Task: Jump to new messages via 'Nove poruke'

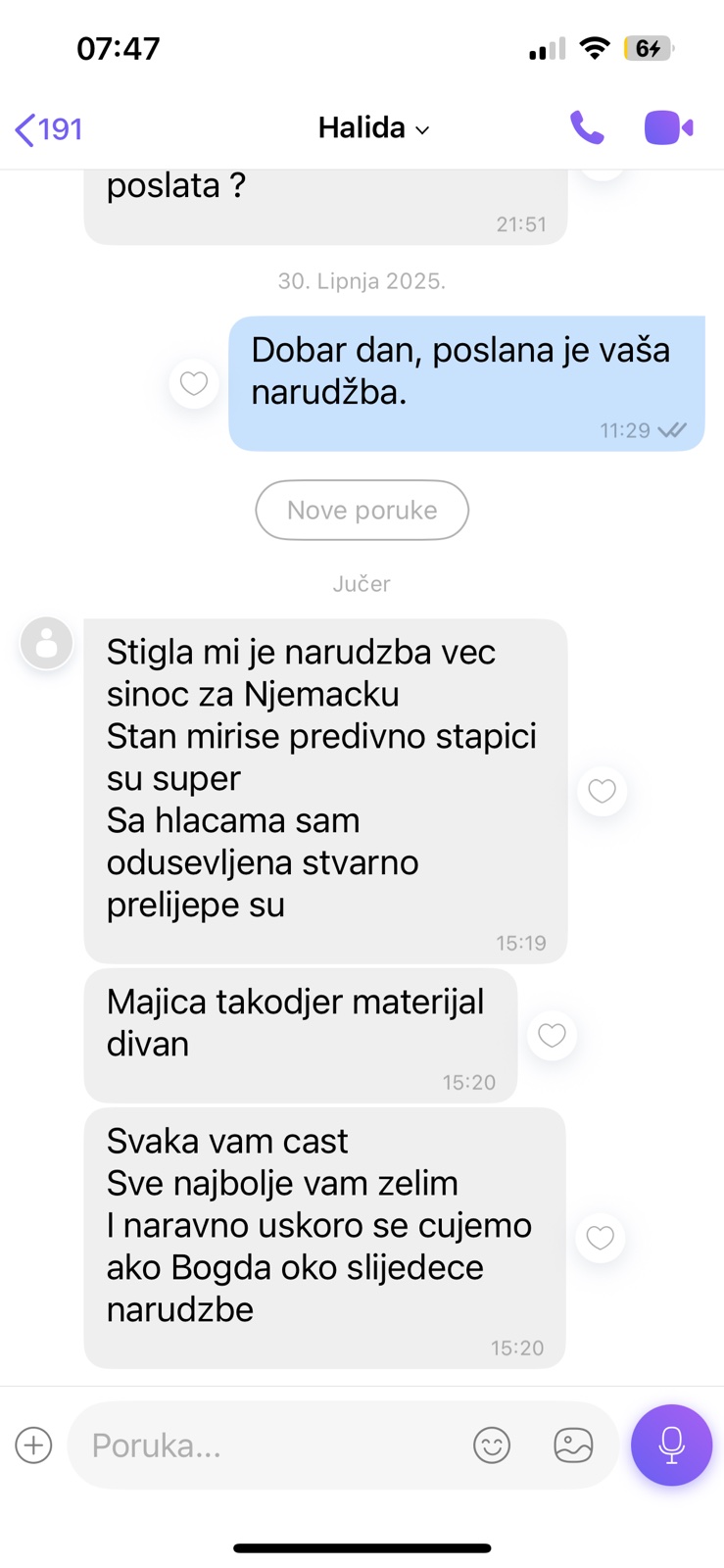Action: 362,510
